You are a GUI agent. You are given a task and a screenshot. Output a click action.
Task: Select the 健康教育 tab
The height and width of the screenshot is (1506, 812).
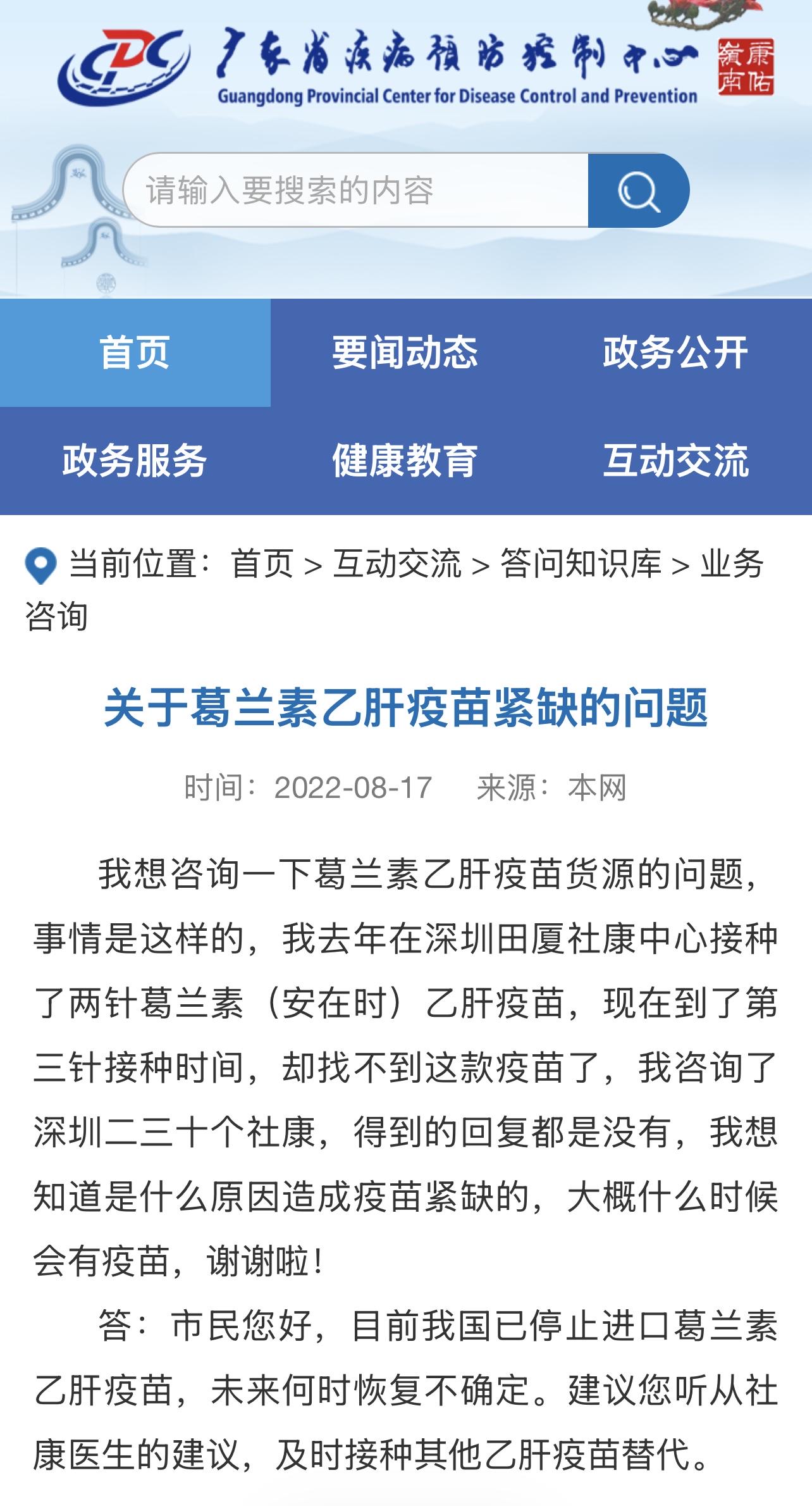405,461
